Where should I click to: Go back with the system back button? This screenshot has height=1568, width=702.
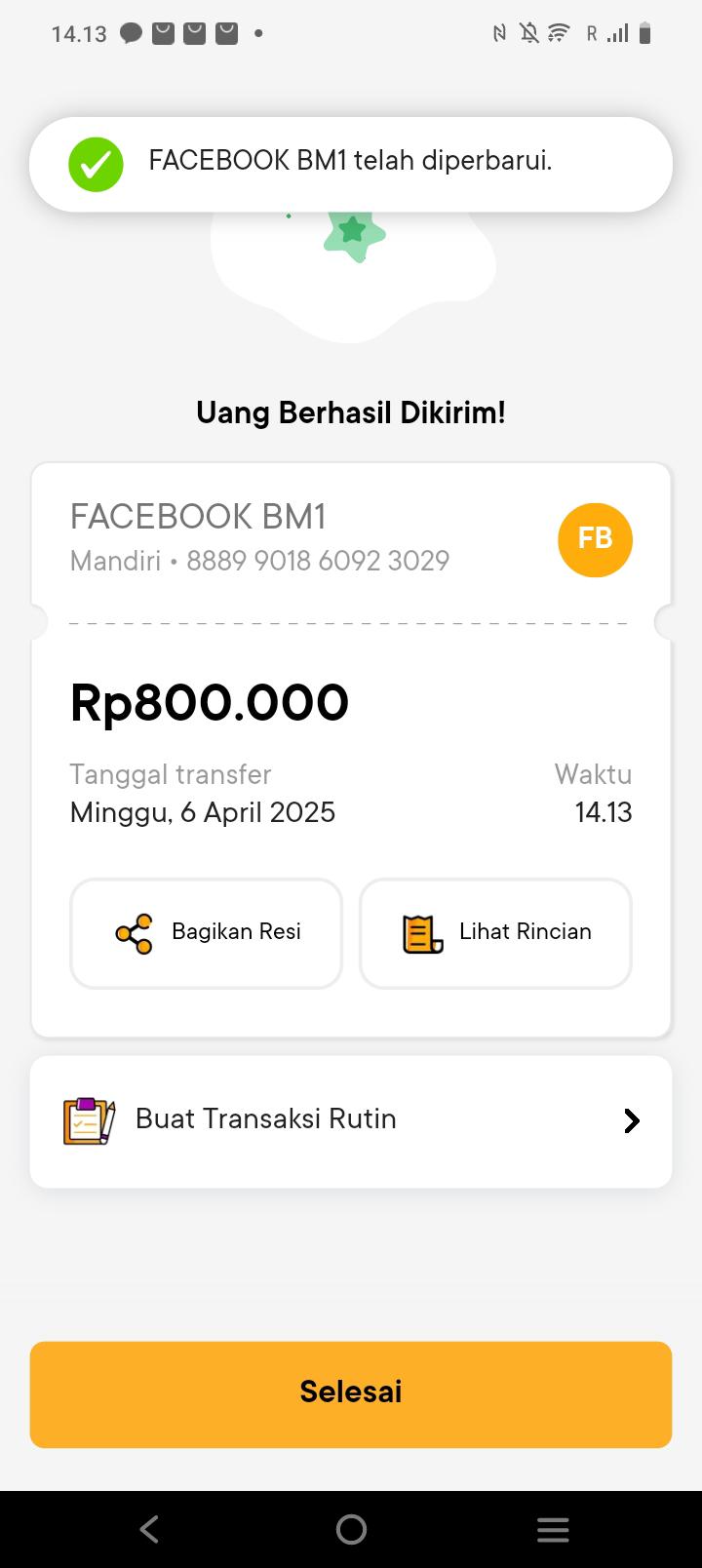click(149, 1529)
